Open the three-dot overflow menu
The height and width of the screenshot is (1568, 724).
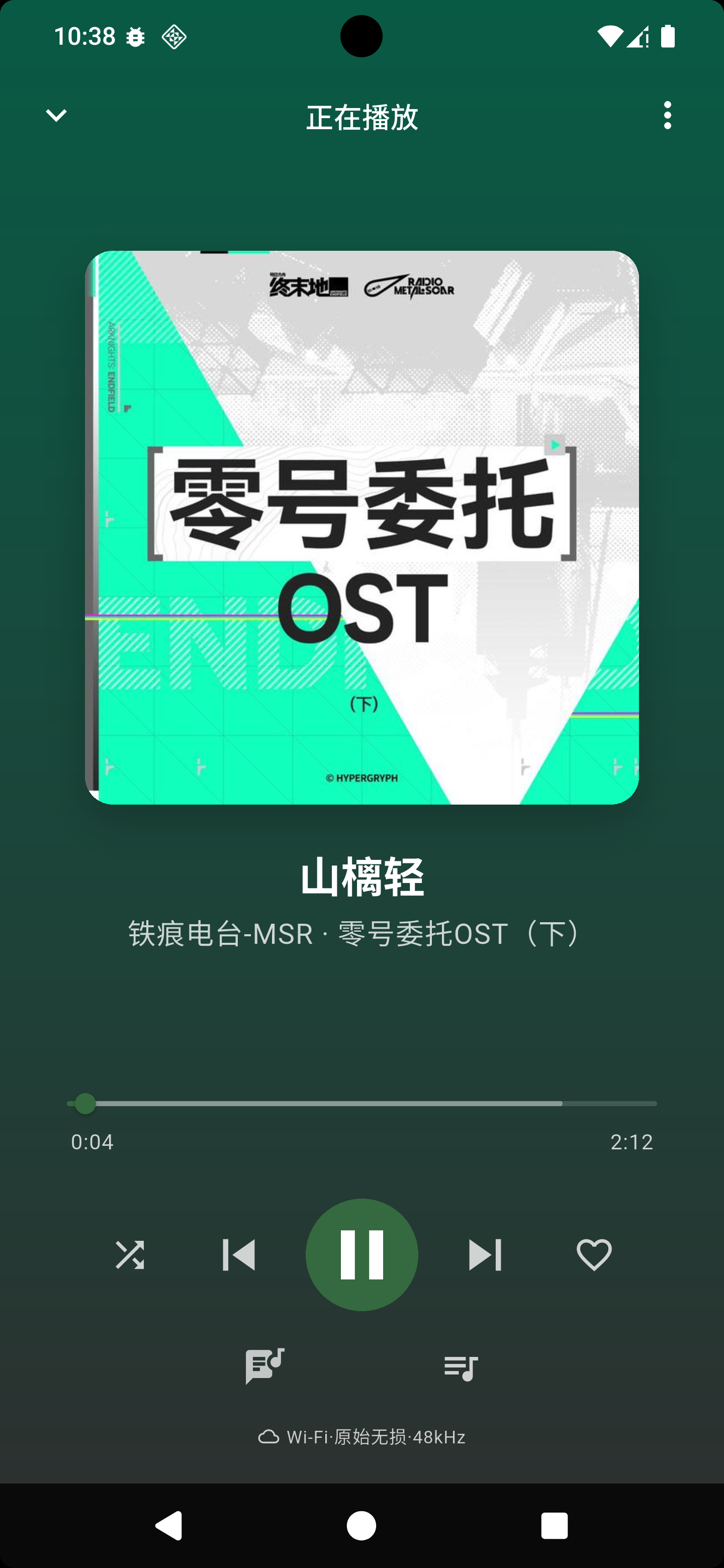pyautogui.click(x=667, y=115)
